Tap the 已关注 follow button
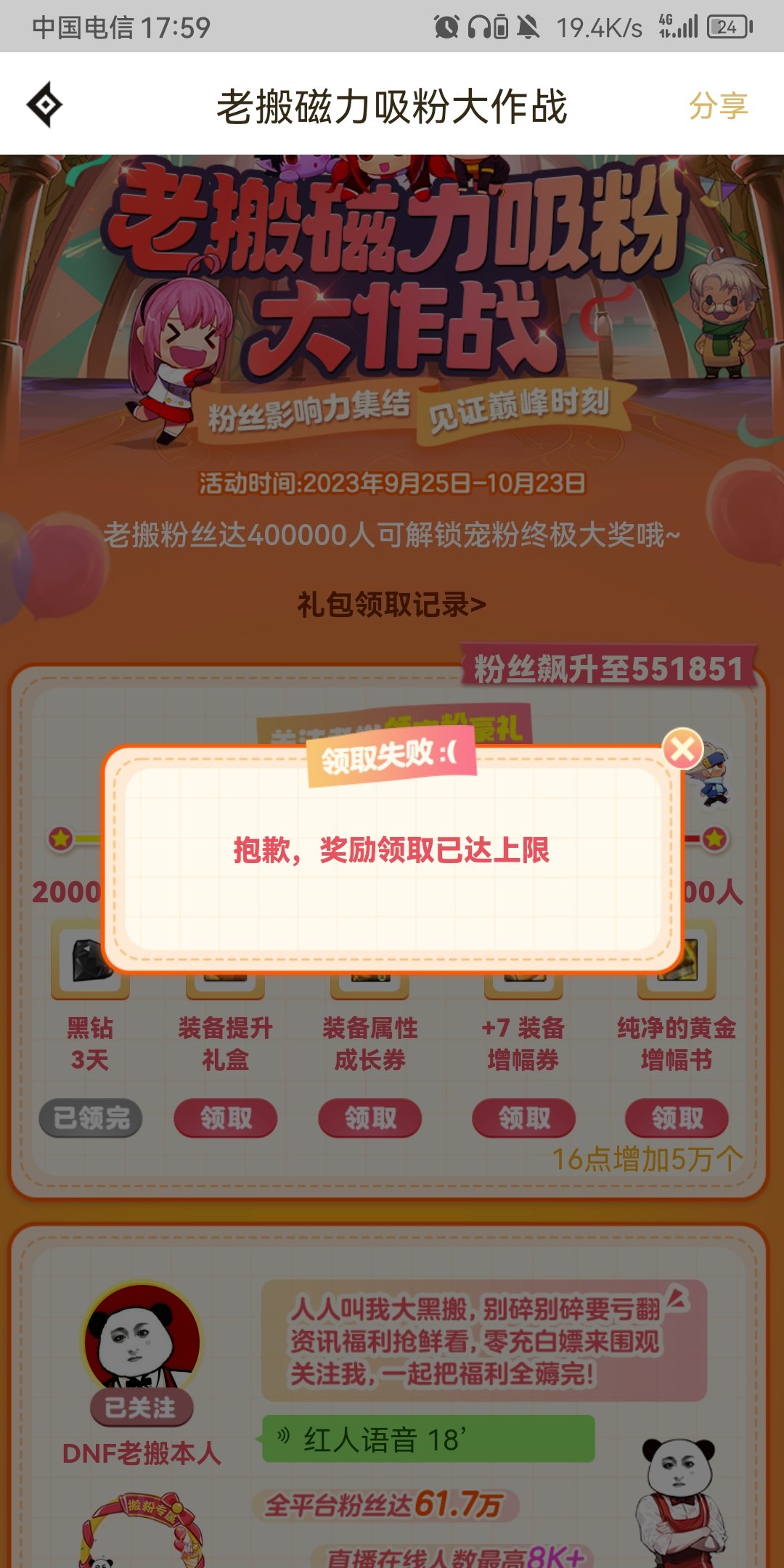784x1568 pixels. coord(142,1408)
